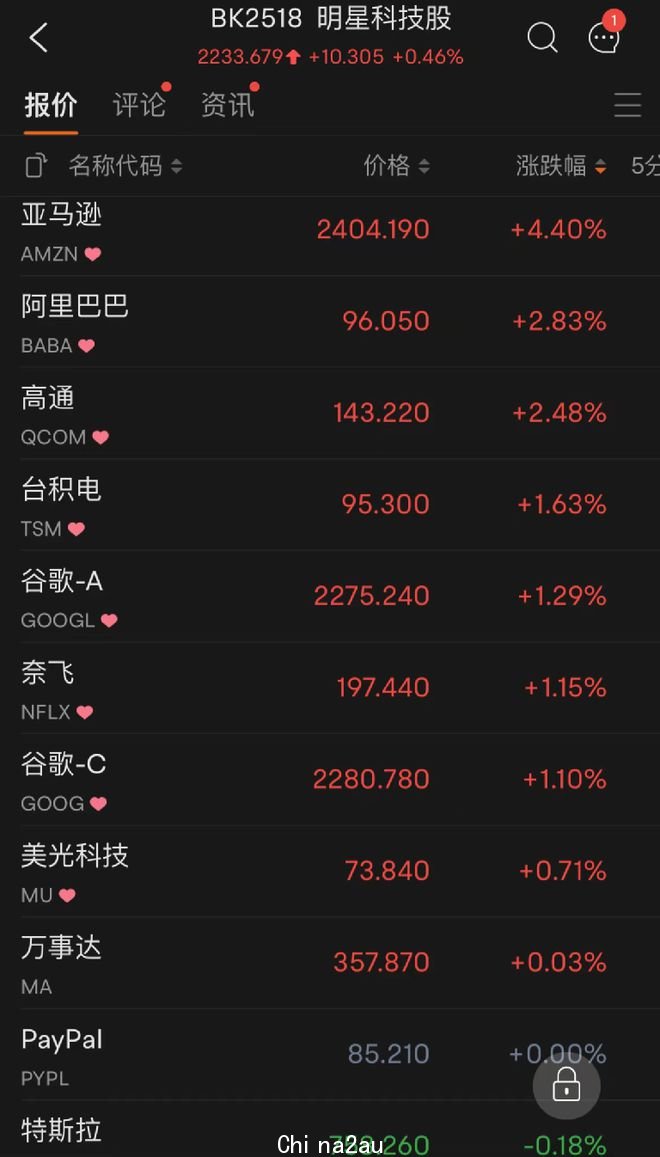Open the three-line menu beside tabs

coord(628,106)
